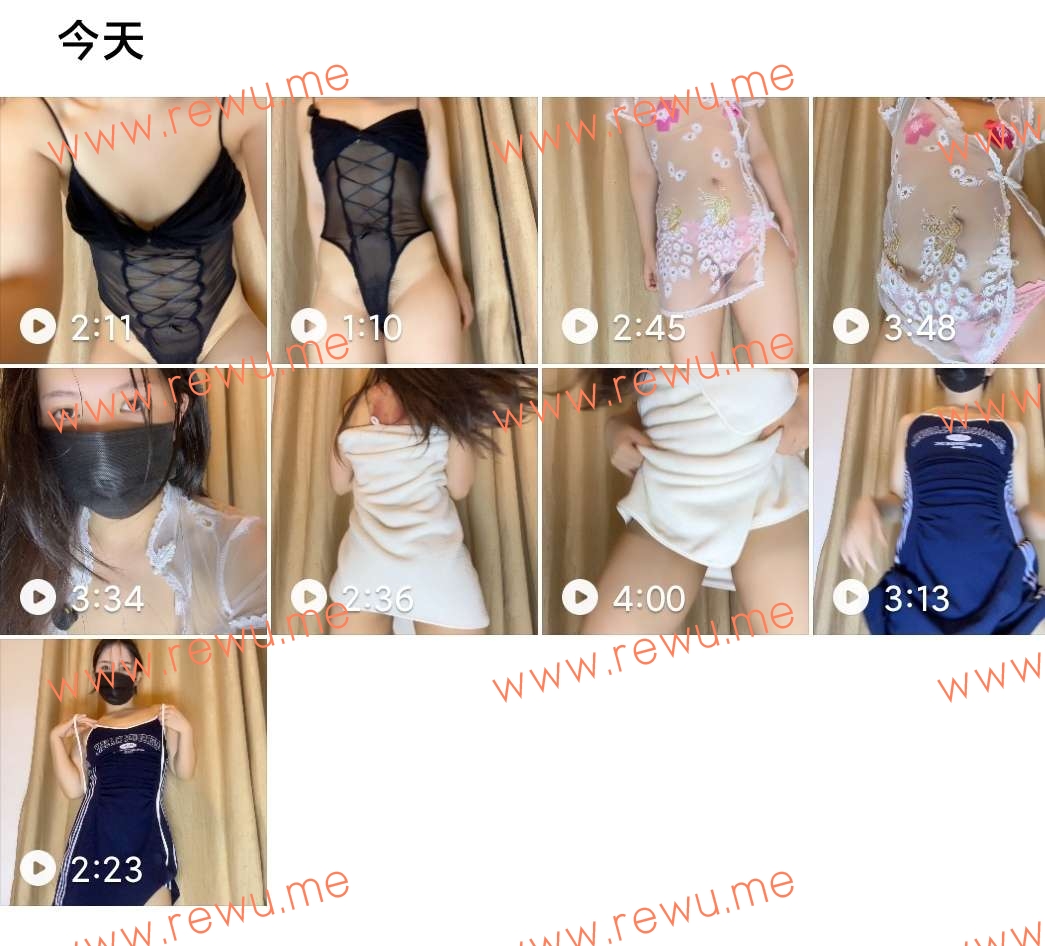View the 2:36 video

point(404,501)
